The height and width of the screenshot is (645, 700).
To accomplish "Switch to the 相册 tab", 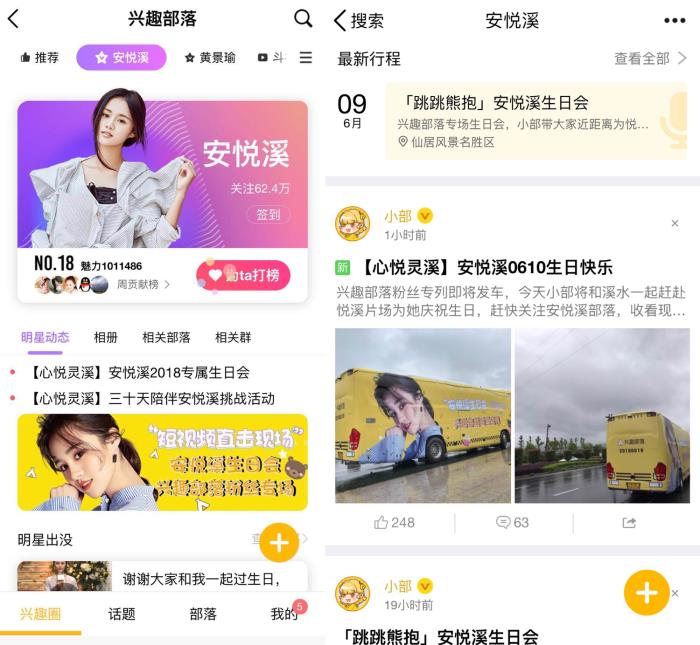I will click(105, 337).
